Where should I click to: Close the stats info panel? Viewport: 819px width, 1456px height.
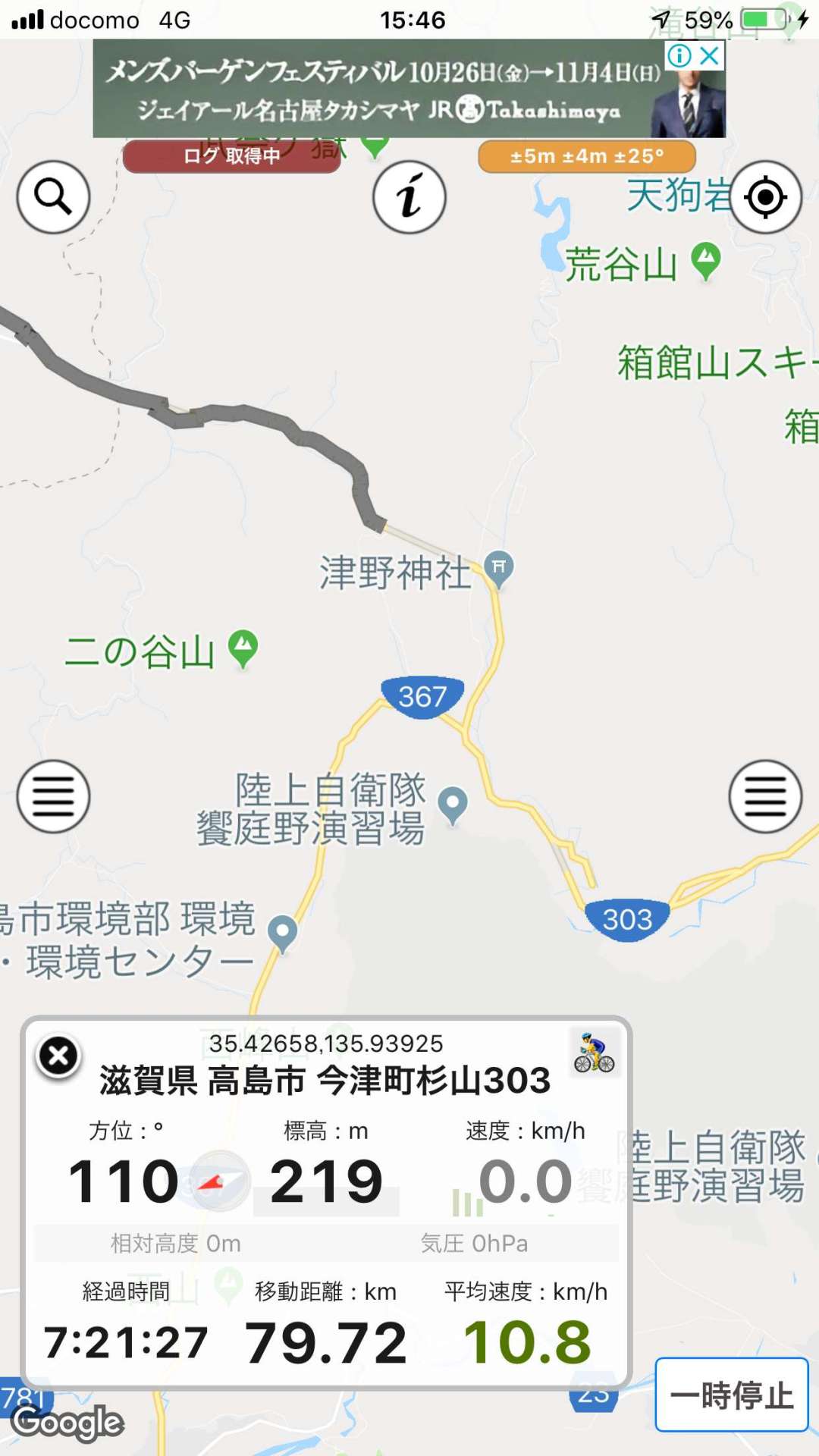point(58,1056)
